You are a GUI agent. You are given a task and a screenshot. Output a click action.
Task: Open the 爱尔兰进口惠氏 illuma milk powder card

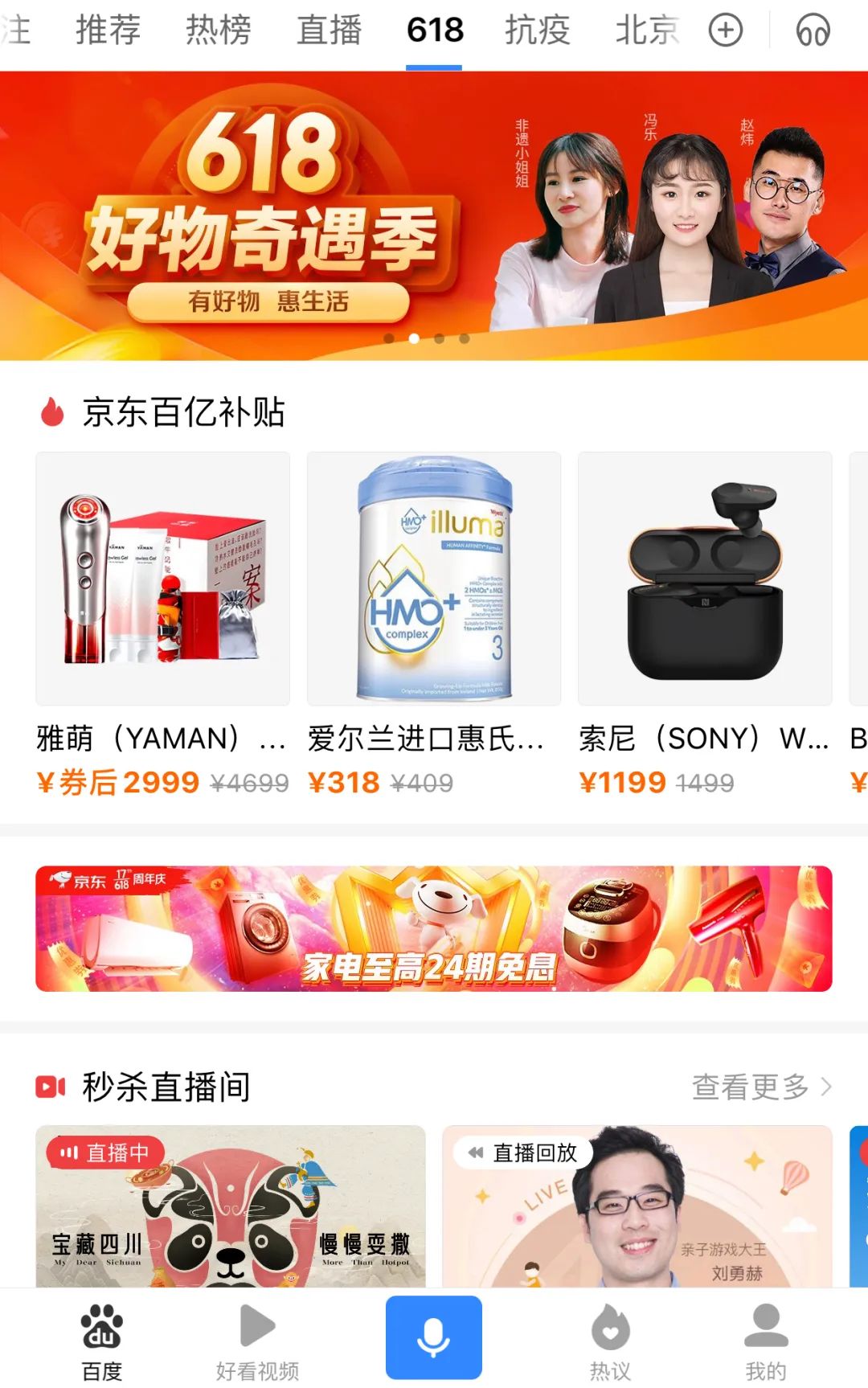click(x=434, y=579)
